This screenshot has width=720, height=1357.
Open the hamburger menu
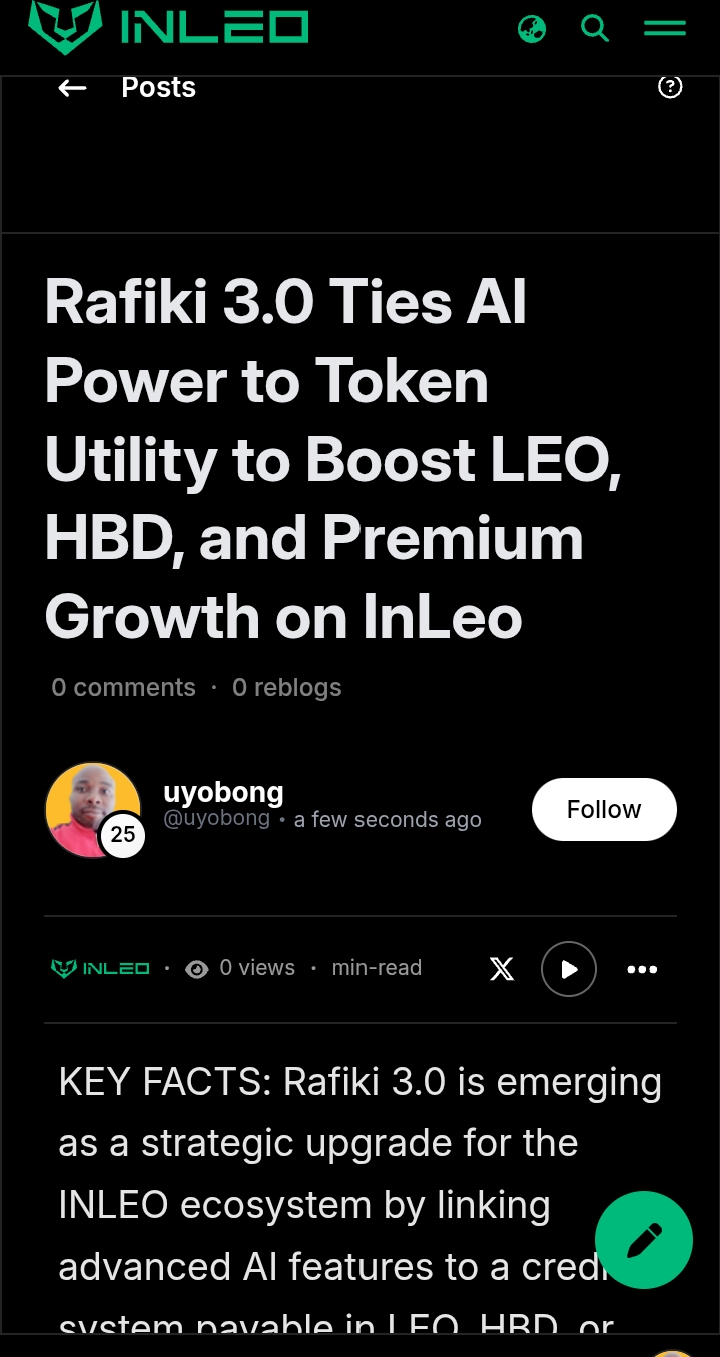[x=664, y=29]
